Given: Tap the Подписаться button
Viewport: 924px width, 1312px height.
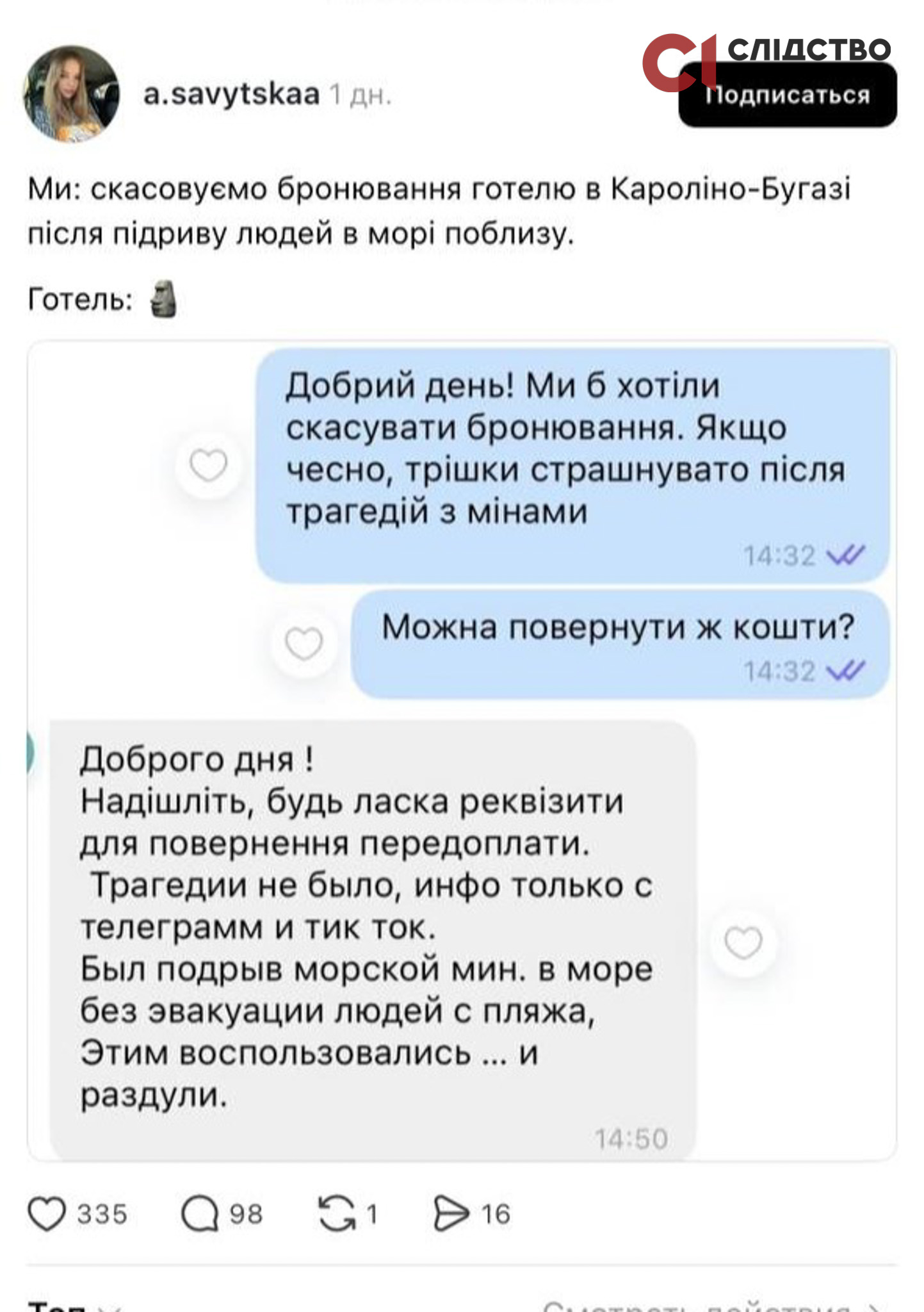Looking at the screenshot, I should [787, 96].
